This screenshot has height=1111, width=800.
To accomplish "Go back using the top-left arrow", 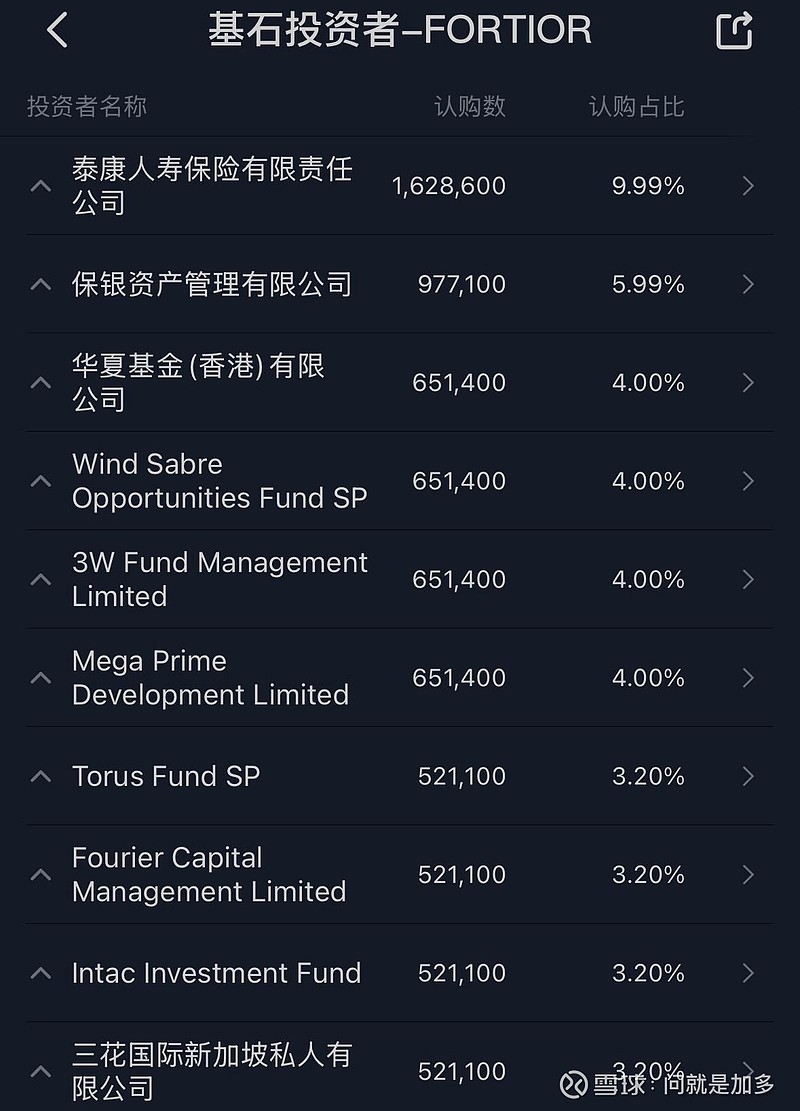I will pyautogui.click(x=57, y=30).
